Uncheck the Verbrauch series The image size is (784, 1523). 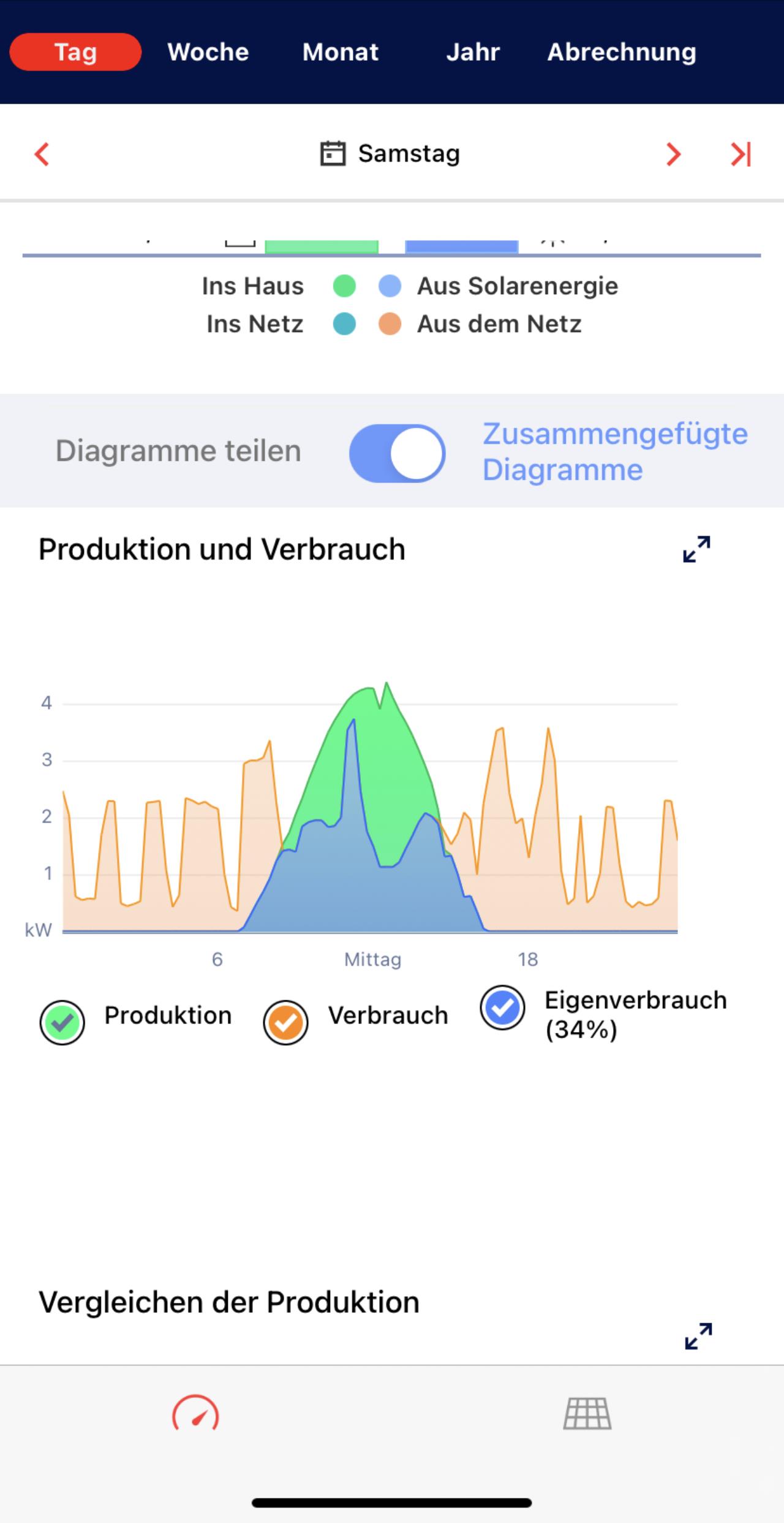coord(285,1022)
